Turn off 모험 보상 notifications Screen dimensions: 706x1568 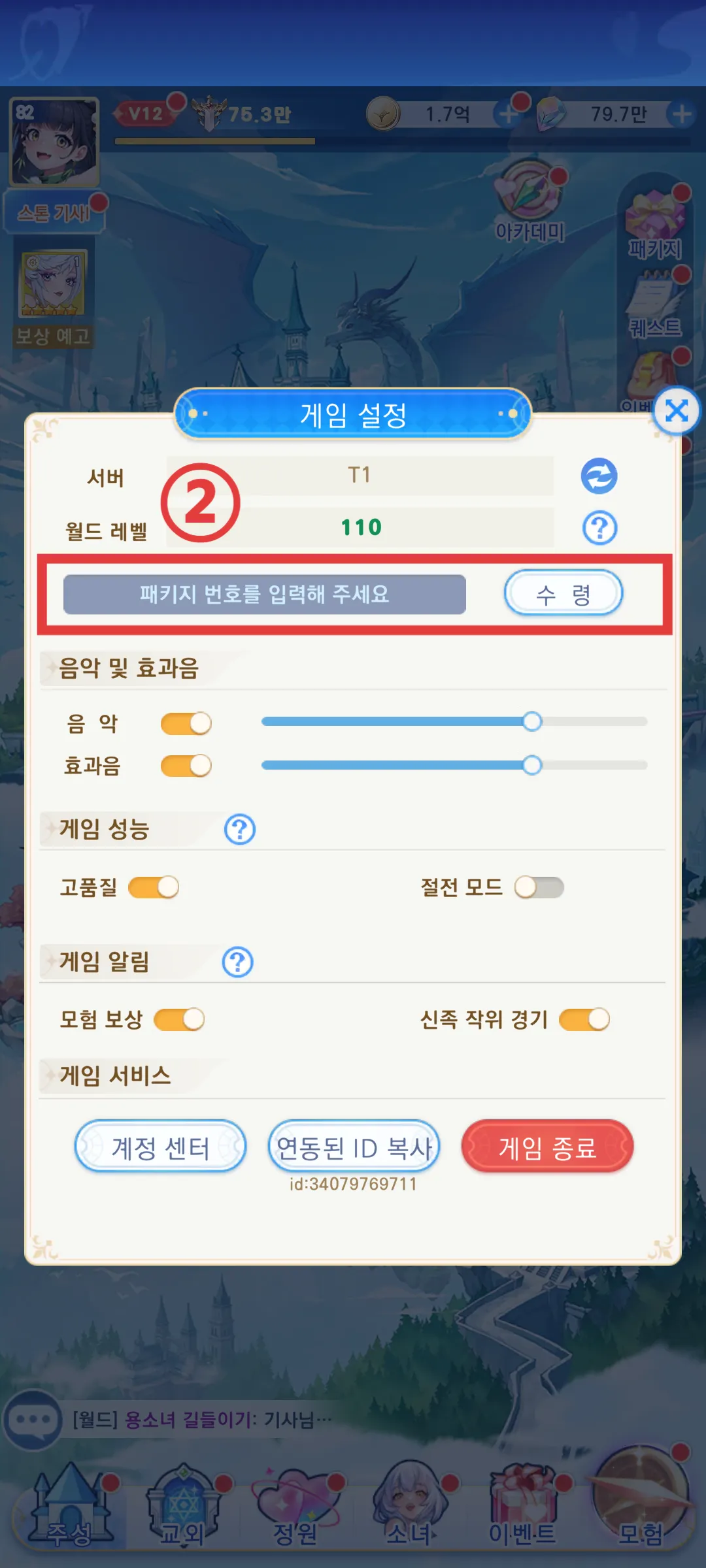(179, 1020)
